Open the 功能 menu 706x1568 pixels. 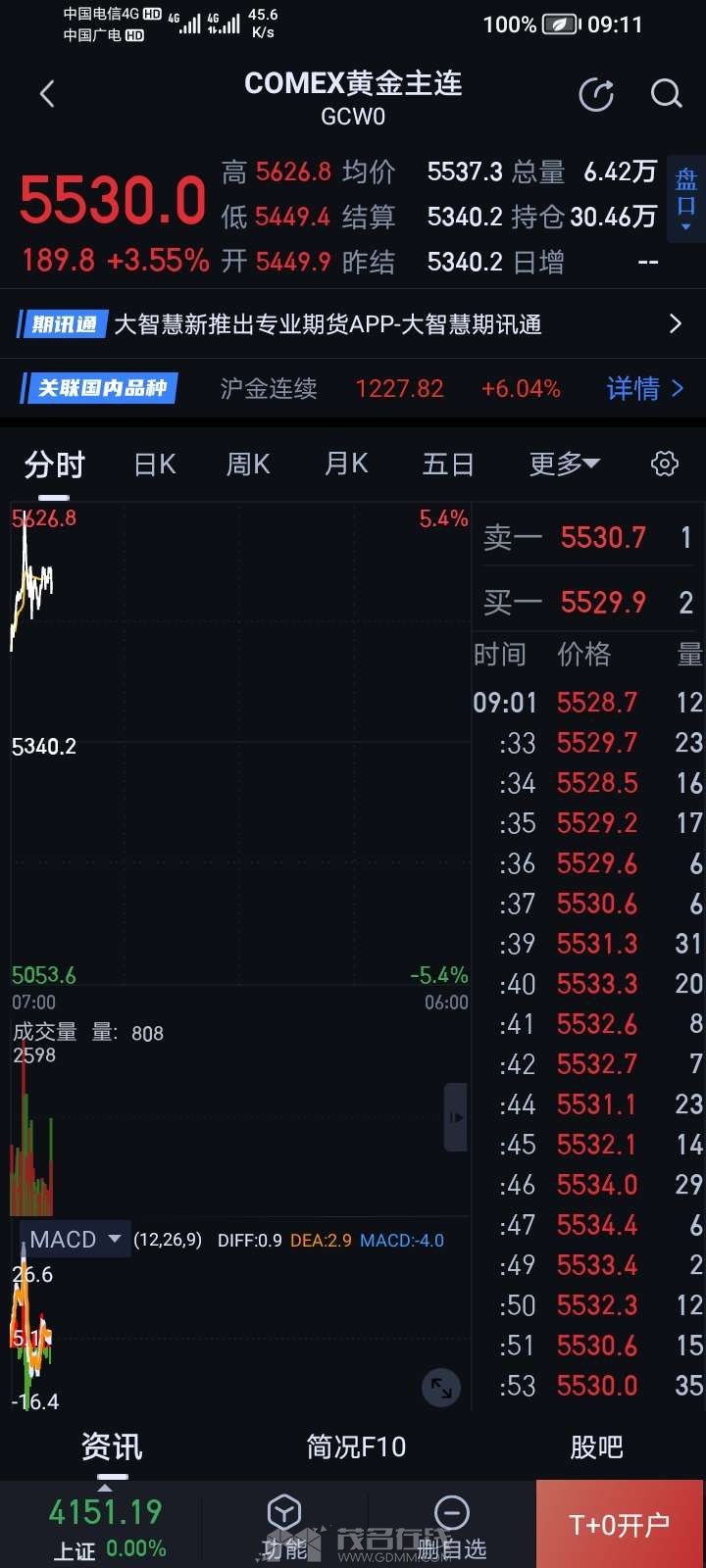[x=284, y=1527]
